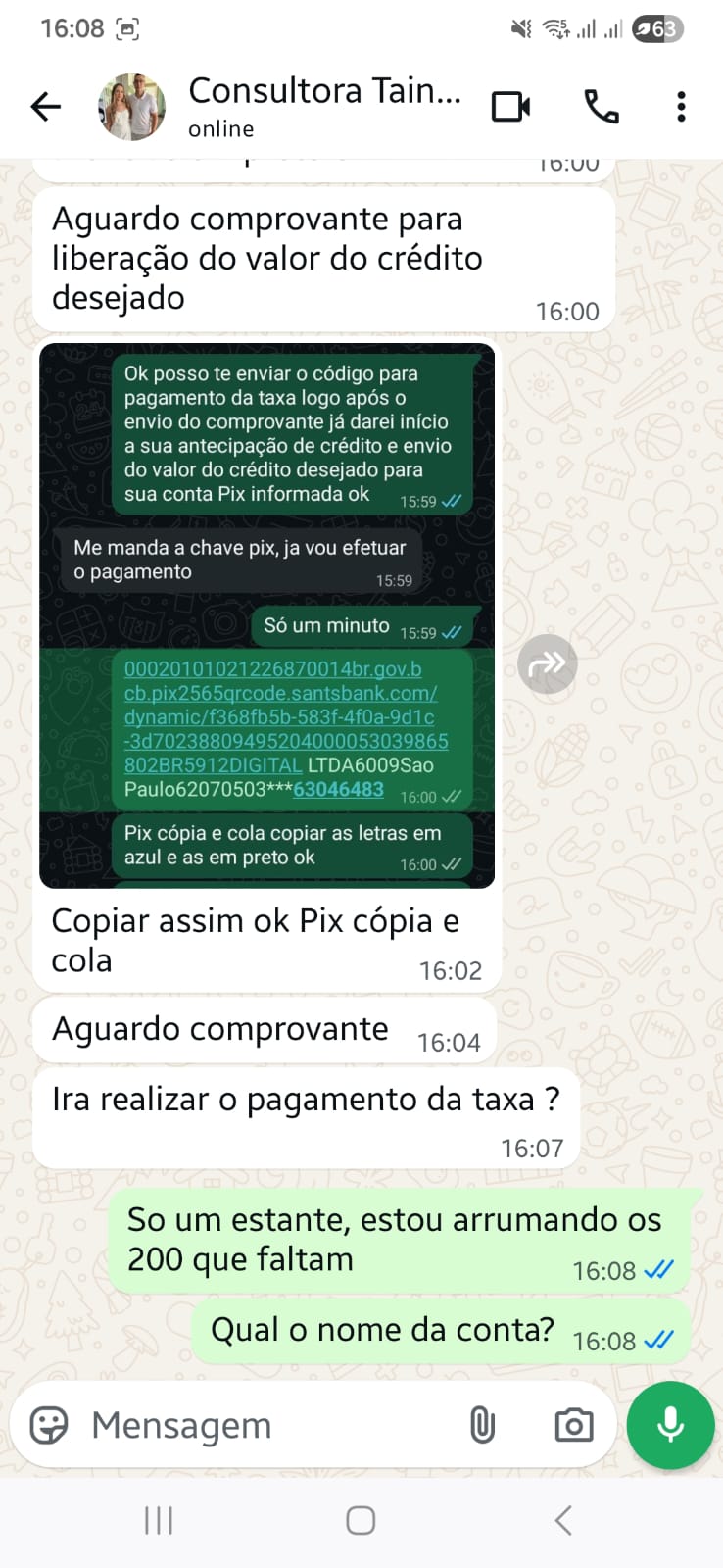Viewport: 723px width, 1568px height.
Task: Start a voice call with Consultora
Action: click(601, 106)
